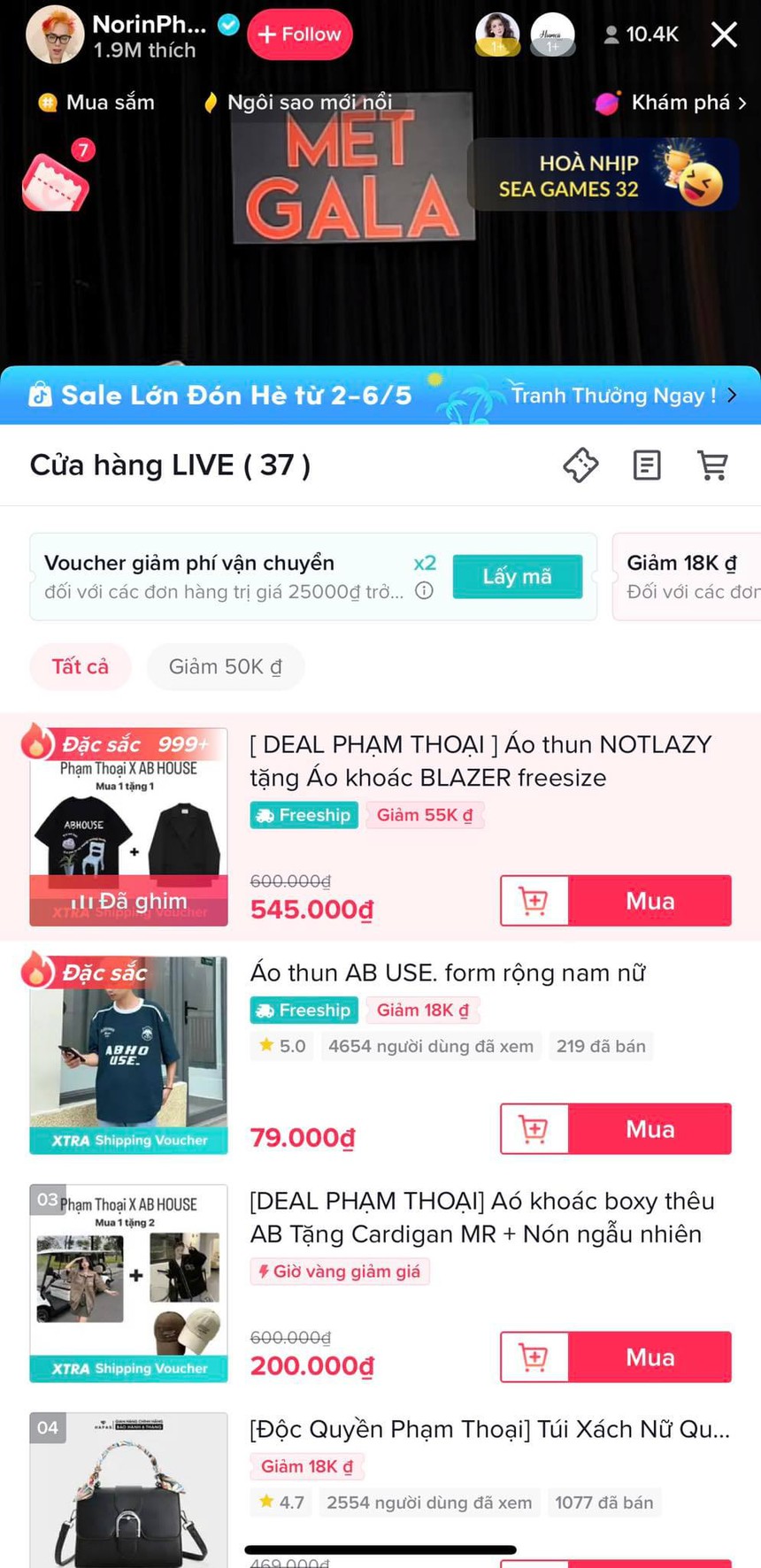
Task: Click the cart icon inside the AB USE Mua button
Action: click(534, 1129)
